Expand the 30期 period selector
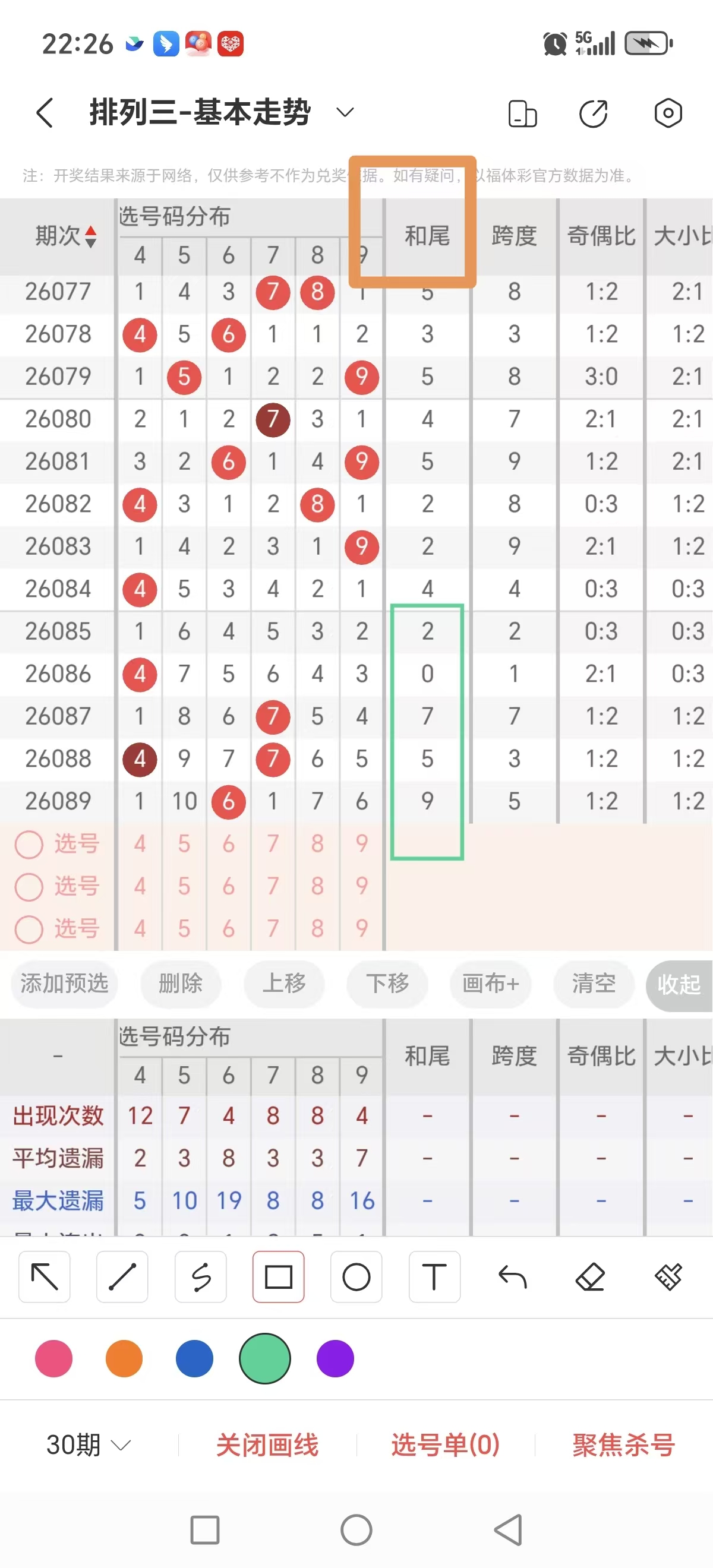Screen dimensions: 713x1568 [x=87, y=1444]
